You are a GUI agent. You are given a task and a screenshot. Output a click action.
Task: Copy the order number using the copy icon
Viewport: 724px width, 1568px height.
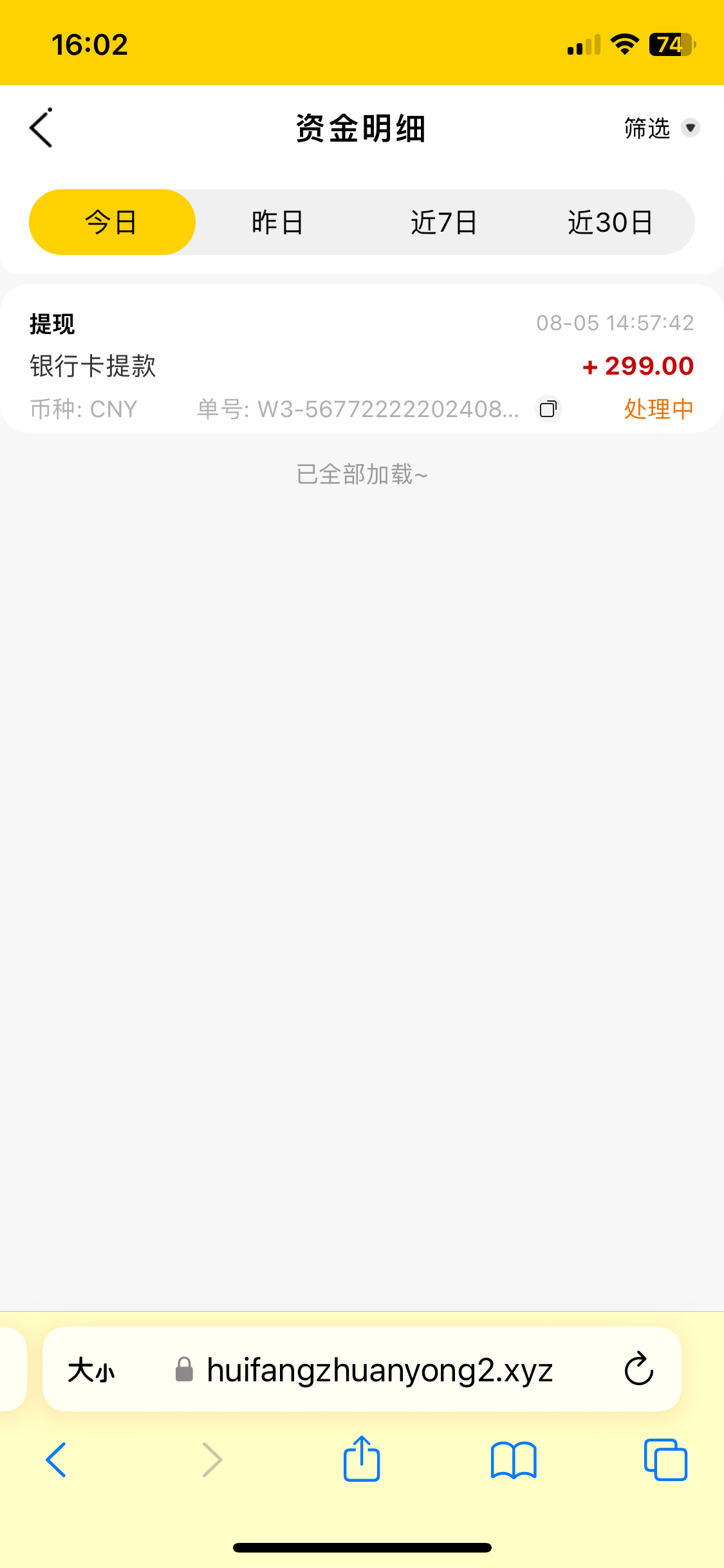click(x=548, y=409)
